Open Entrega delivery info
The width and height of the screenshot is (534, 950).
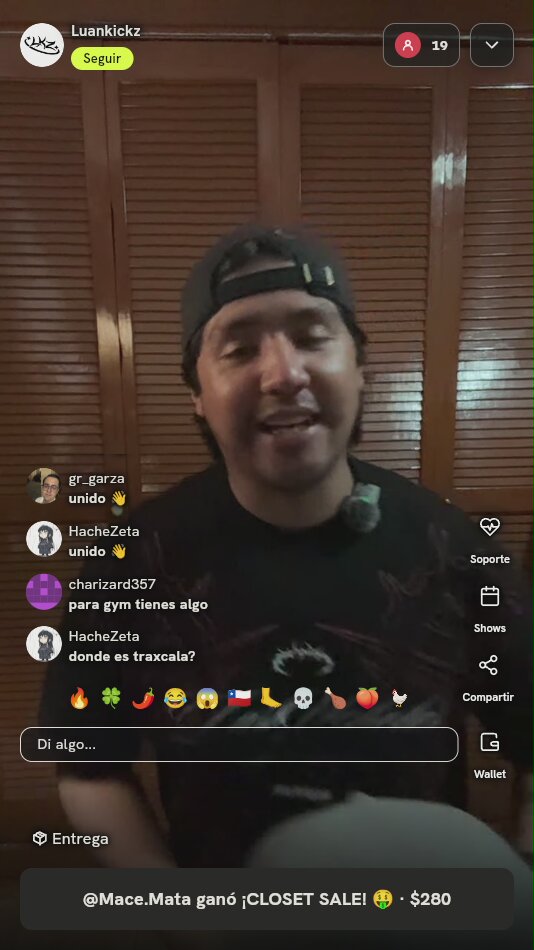[x=71, y=839]
